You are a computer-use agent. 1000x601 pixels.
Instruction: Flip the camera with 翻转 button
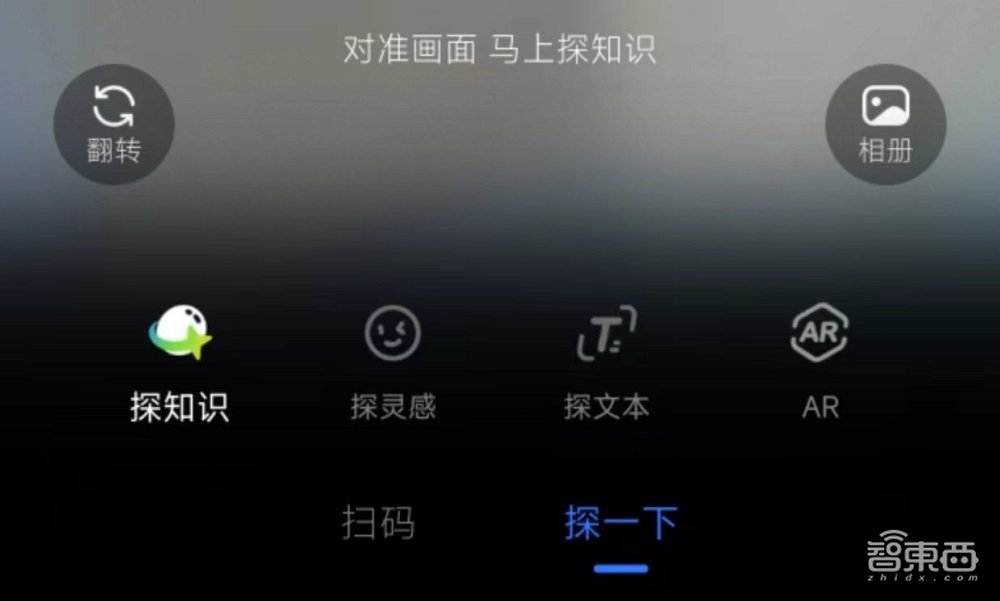114,124
